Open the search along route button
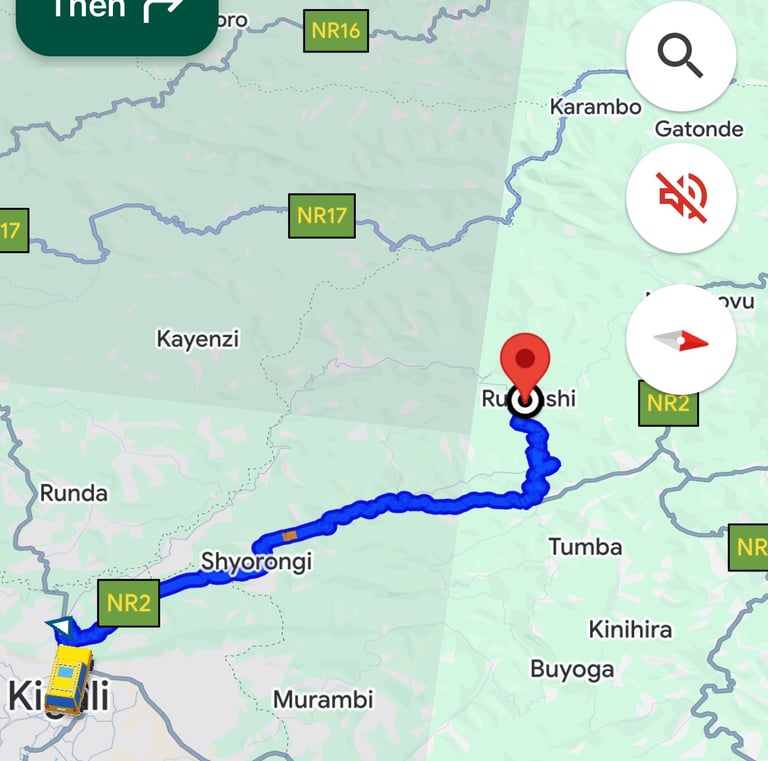 [x=681, y=57]
